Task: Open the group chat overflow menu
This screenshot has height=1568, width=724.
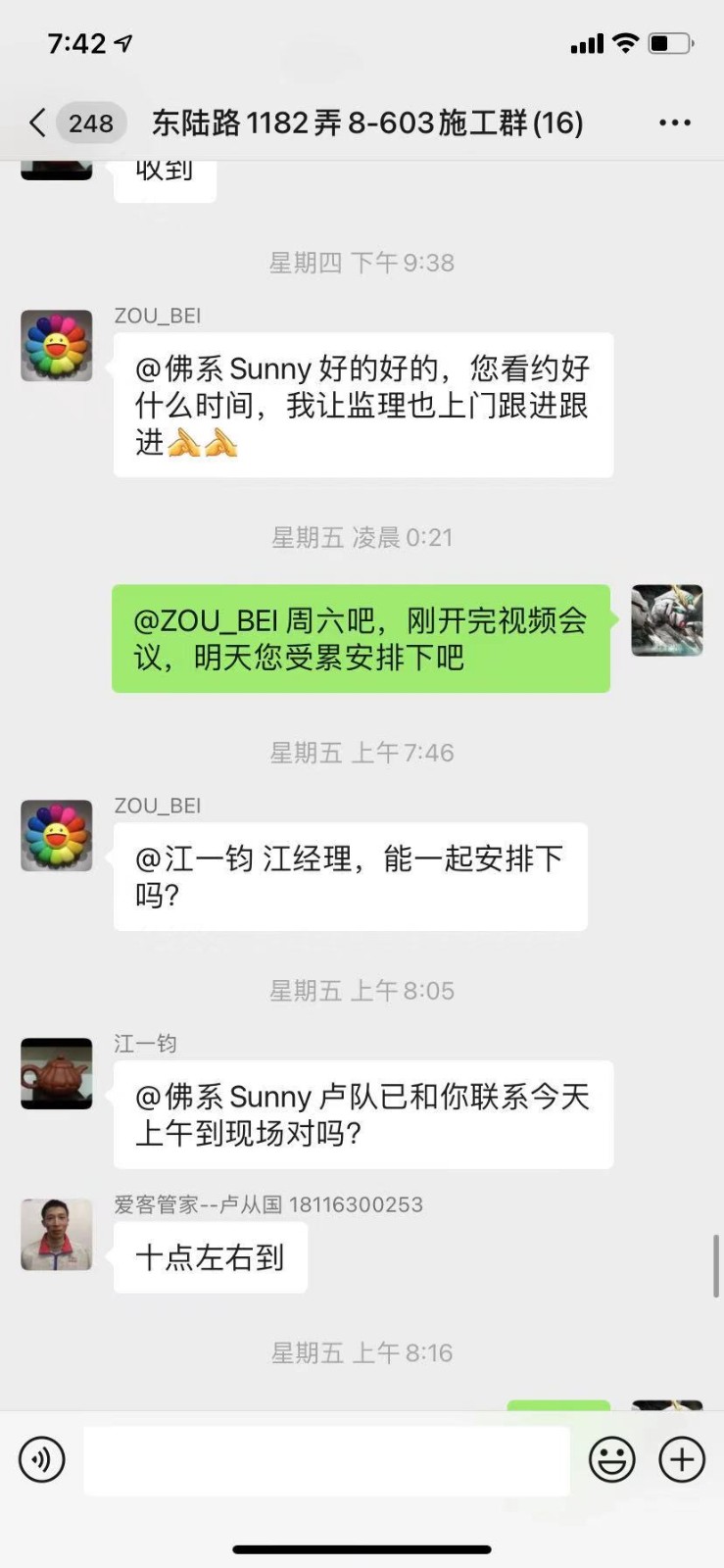Action: tap(674, 122)
